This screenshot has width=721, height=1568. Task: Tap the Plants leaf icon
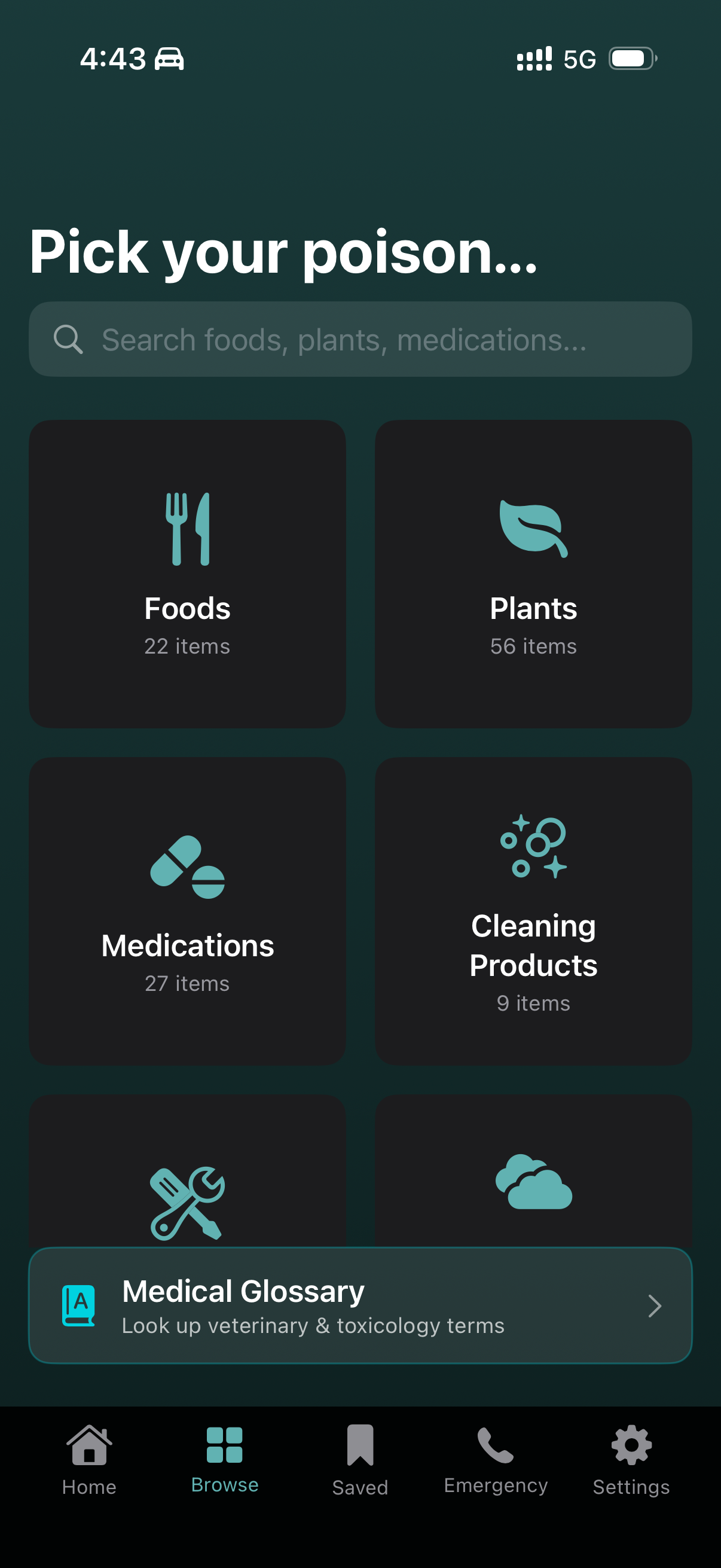tap(534, 525)
